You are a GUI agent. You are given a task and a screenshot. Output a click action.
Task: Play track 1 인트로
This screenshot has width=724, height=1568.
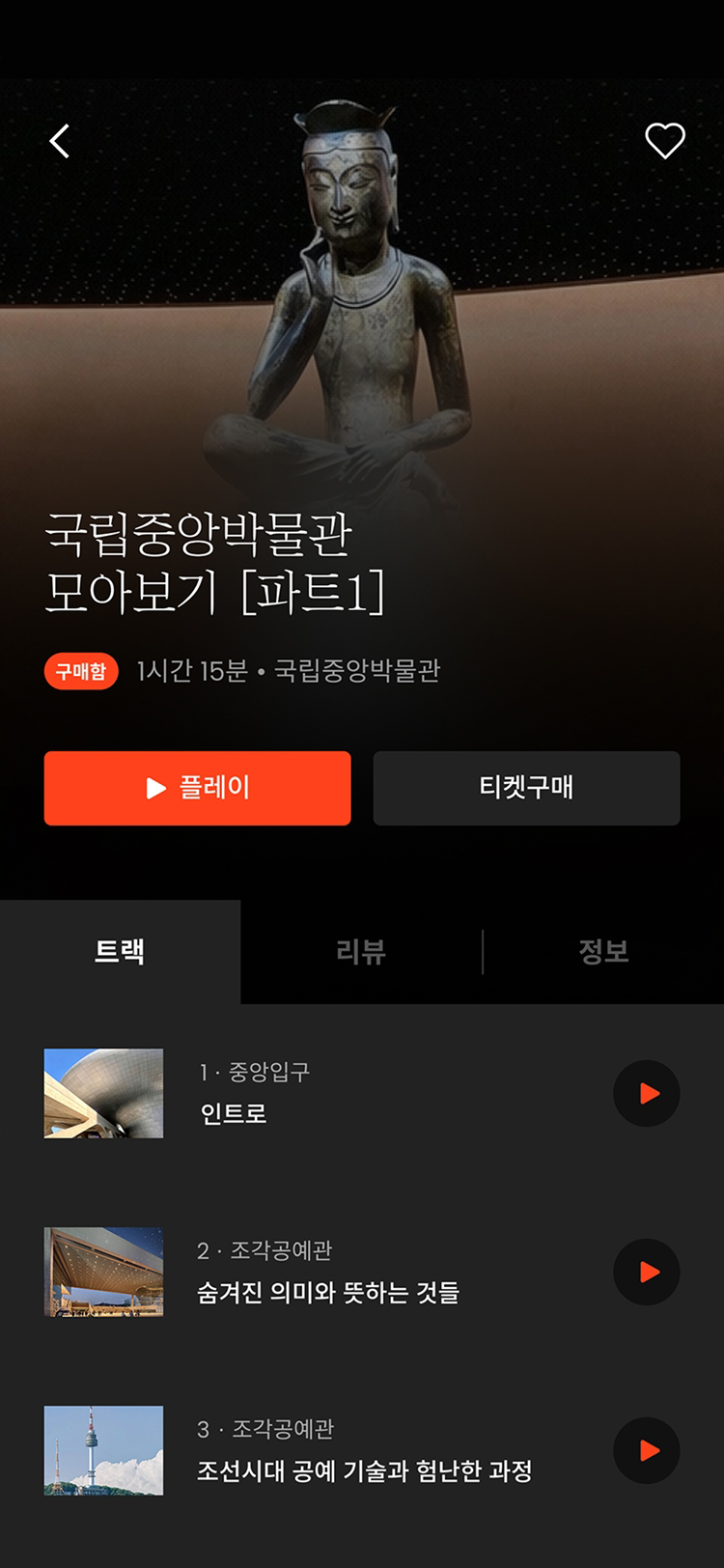point(647,1093)
